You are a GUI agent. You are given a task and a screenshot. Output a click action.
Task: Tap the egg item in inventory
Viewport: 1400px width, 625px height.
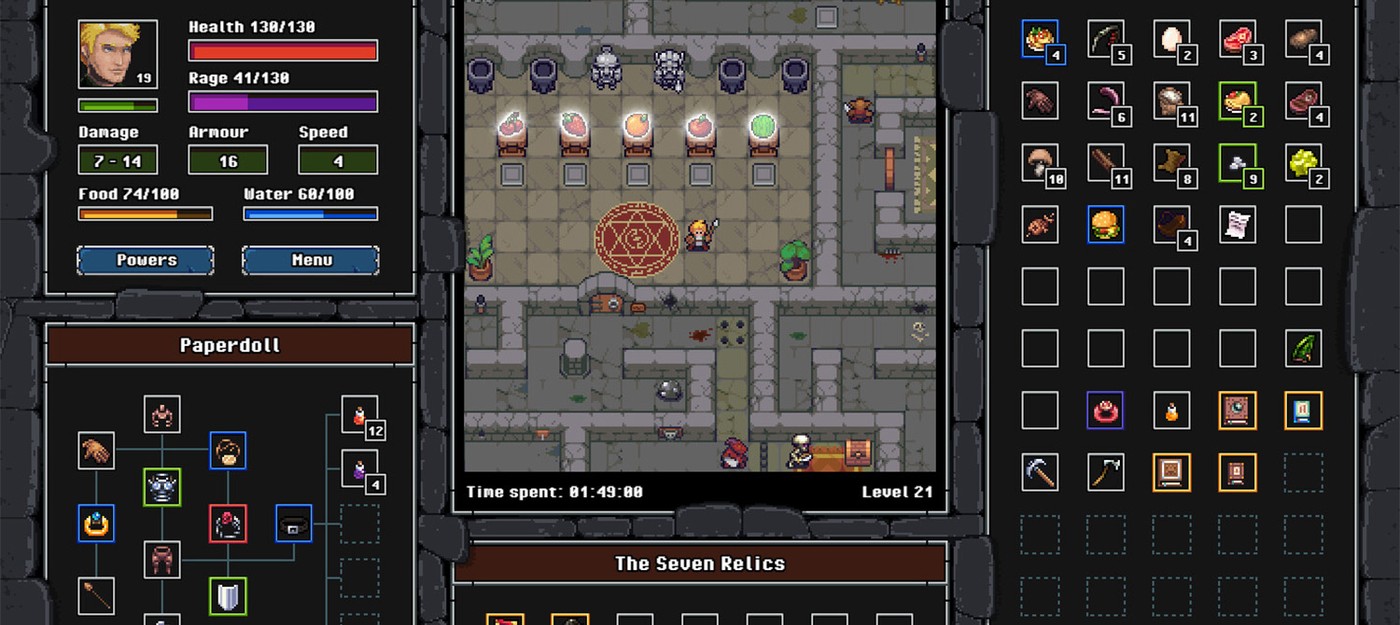1170,39
